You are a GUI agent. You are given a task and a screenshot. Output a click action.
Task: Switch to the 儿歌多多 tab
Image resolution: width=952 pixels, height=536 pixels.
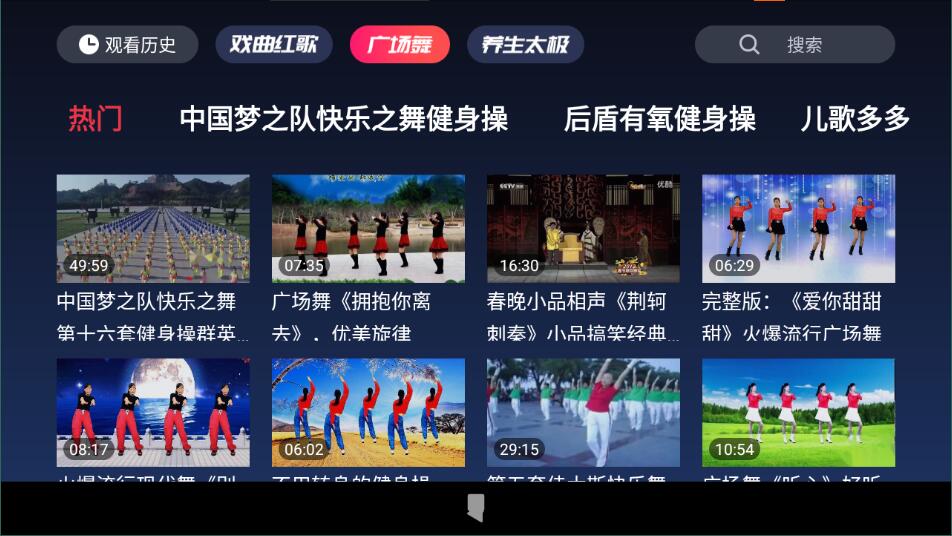pos(854,119)
